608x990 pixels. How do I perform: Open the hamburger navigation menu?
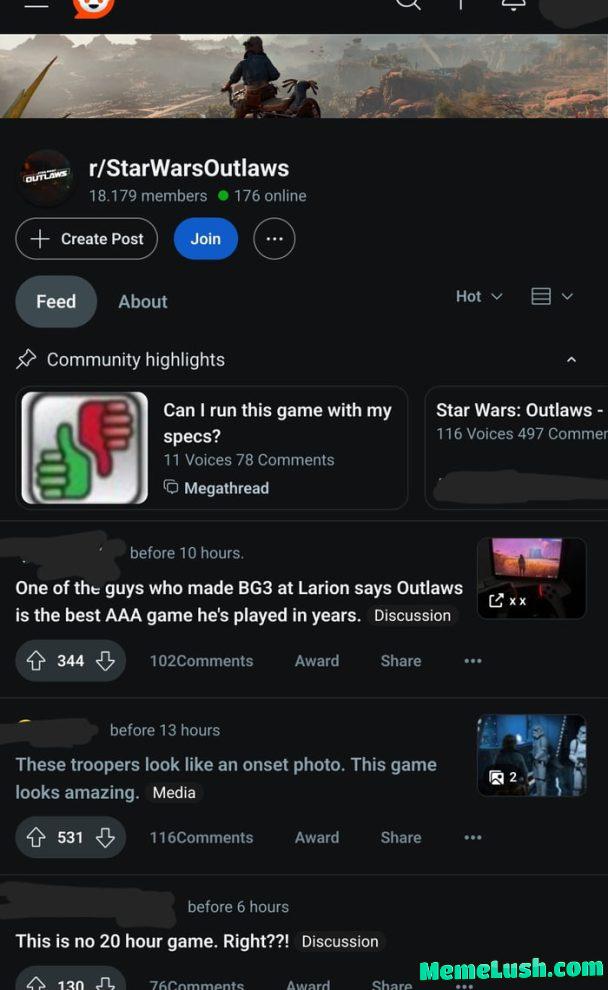(36, 5)
